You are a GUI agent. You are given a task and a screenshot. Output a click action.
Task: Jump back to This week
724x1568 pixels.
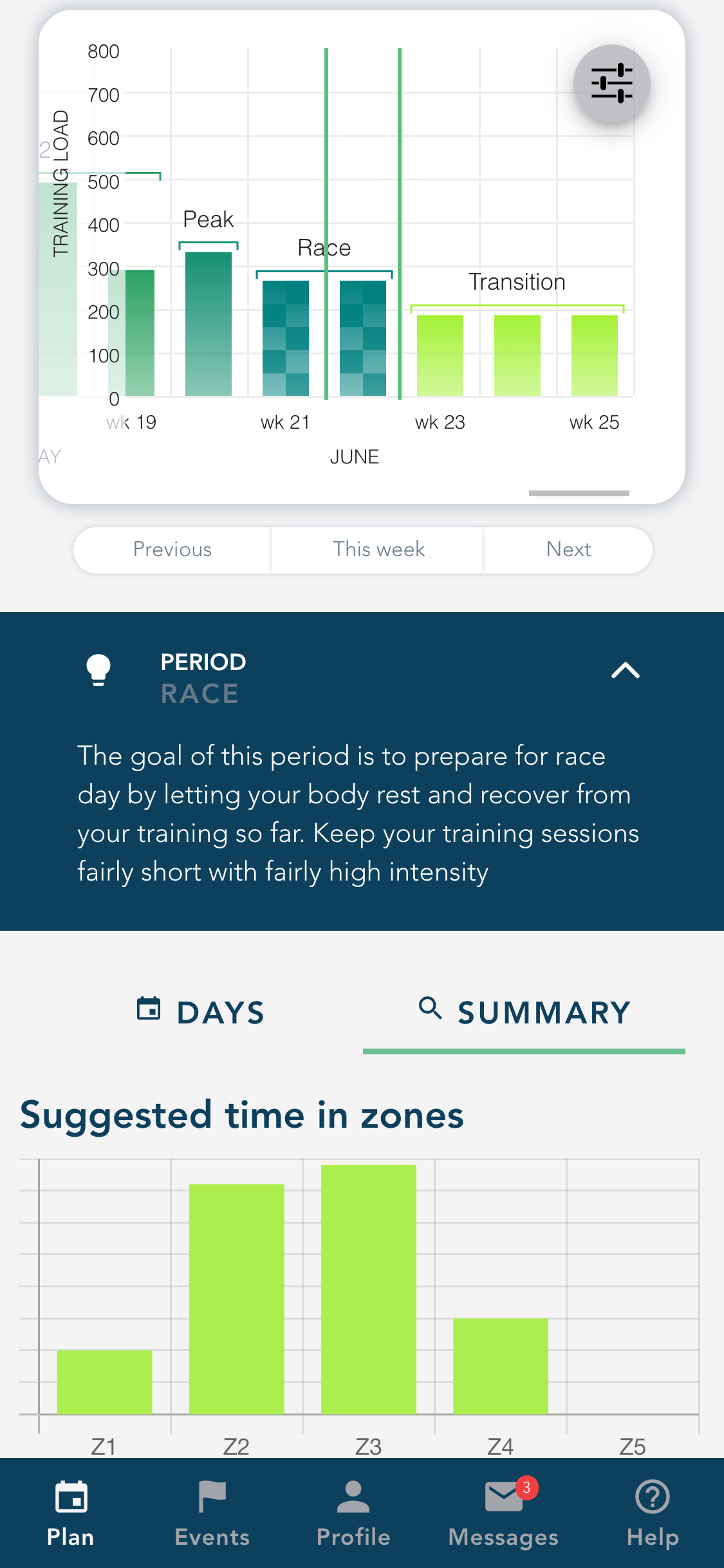point(378,549)
